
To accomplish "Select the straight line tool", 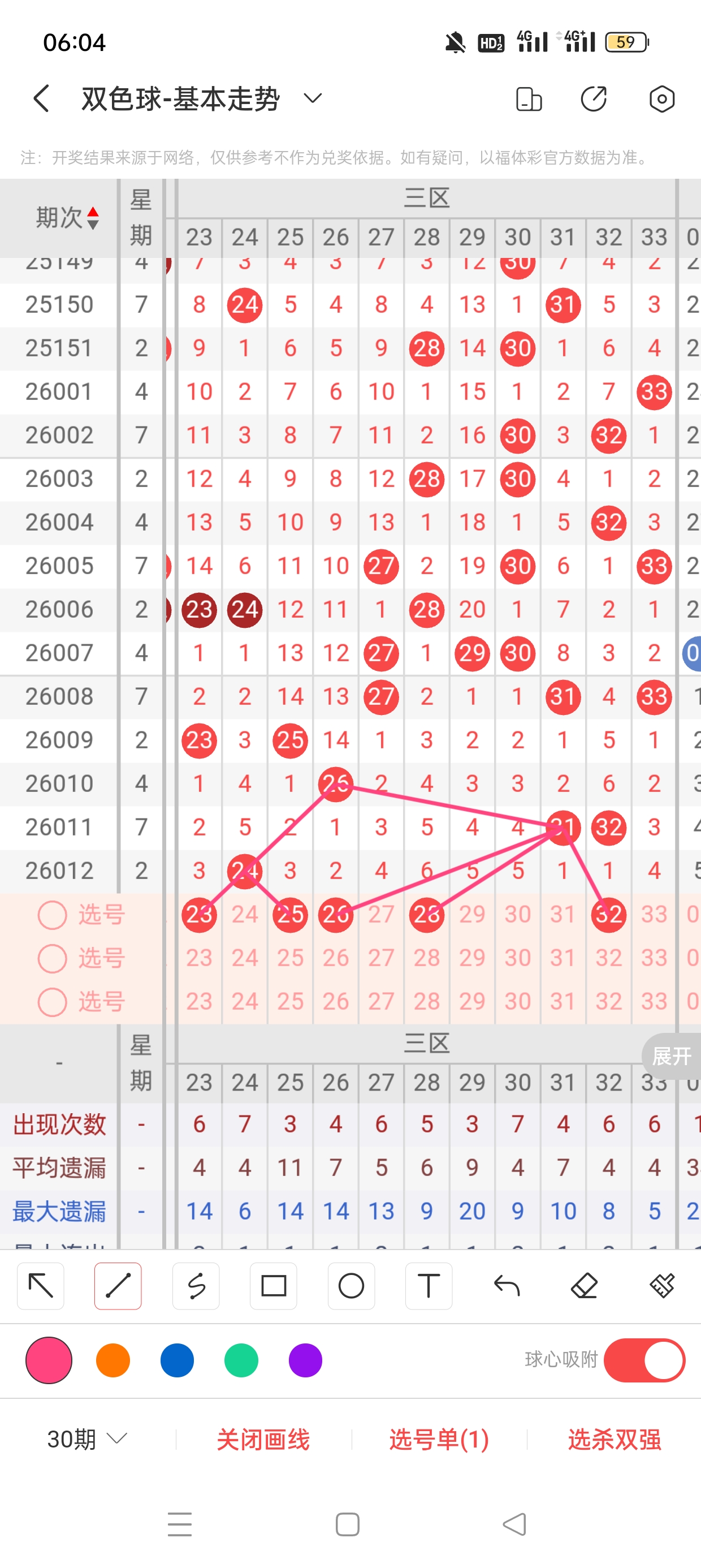I will [118, 1286].
